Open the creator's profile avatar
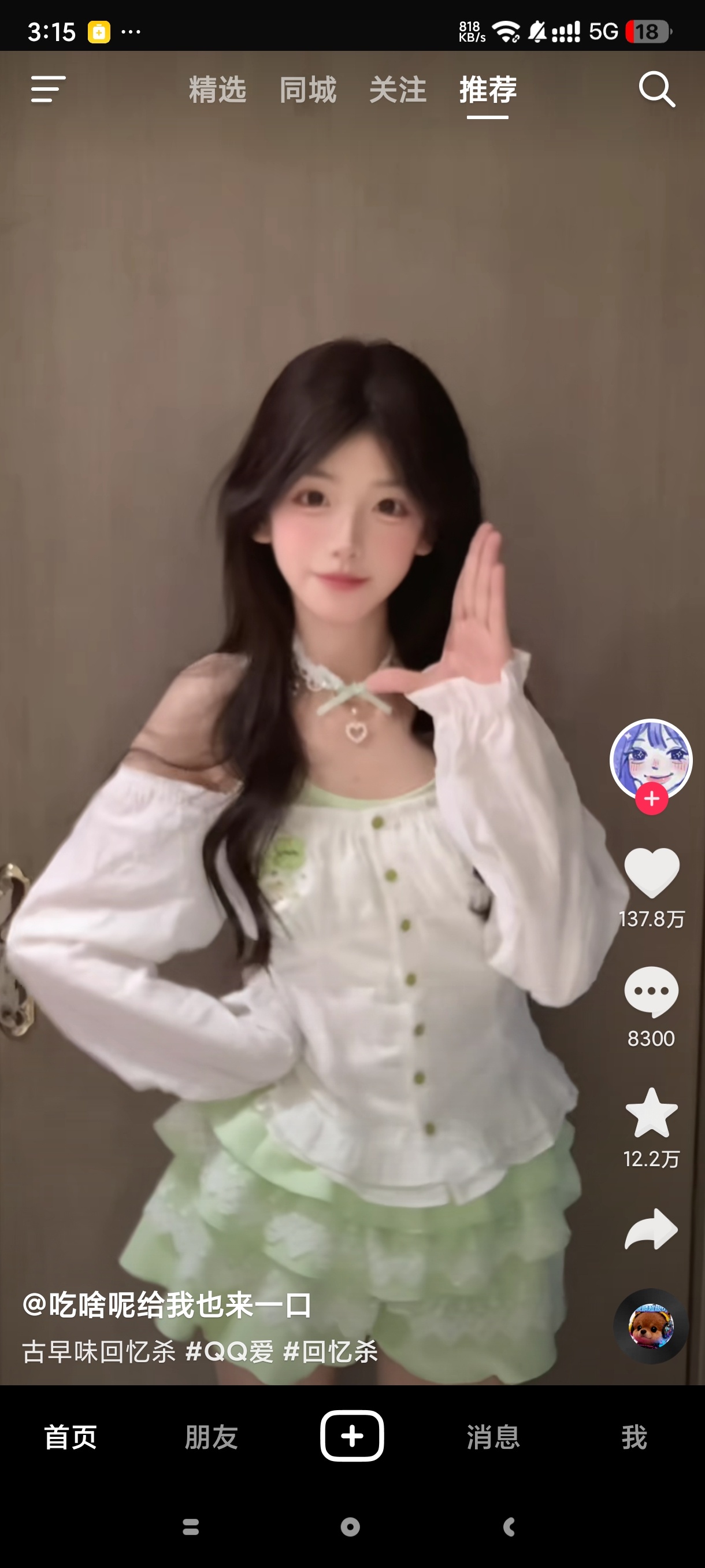This screenshot has width=705, height=1568. [x=651, y=758]
